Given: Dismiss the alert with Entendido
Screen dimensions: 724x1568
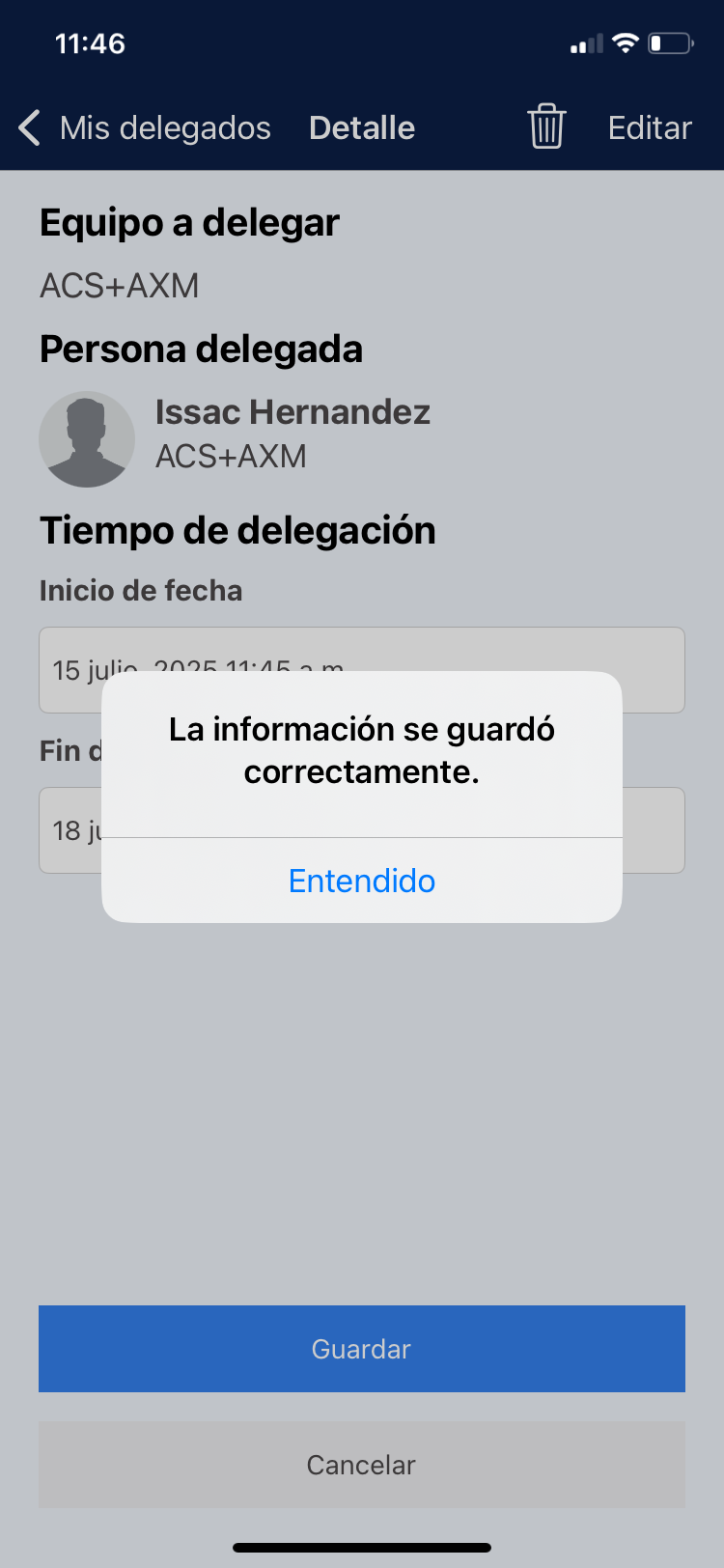Looking at the screenshot, I should [362, 881].
